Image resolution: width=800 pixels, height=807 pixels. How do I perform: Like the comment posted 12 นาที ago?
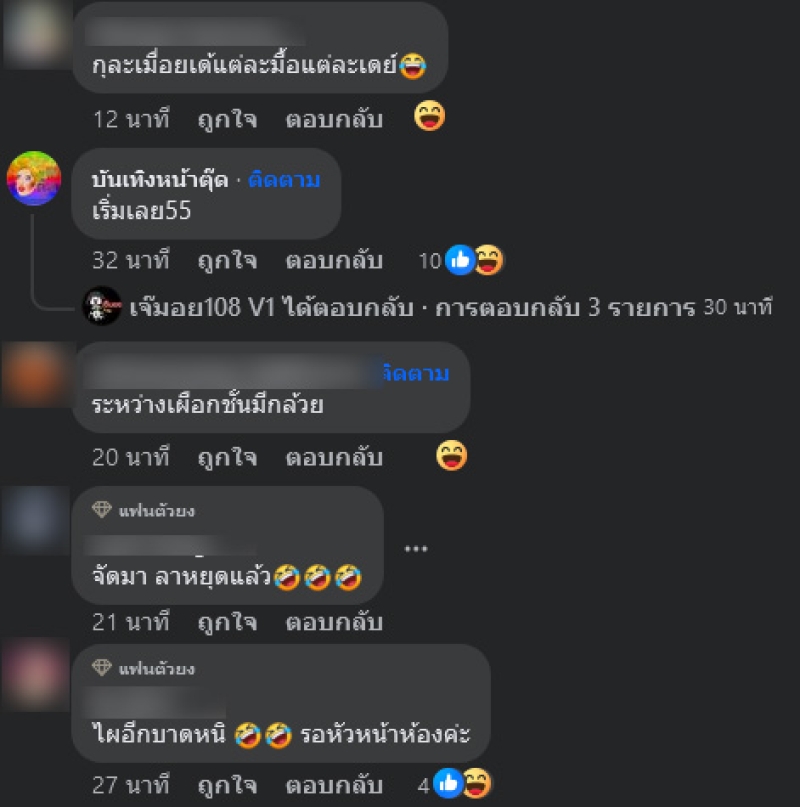pos(227,120)
